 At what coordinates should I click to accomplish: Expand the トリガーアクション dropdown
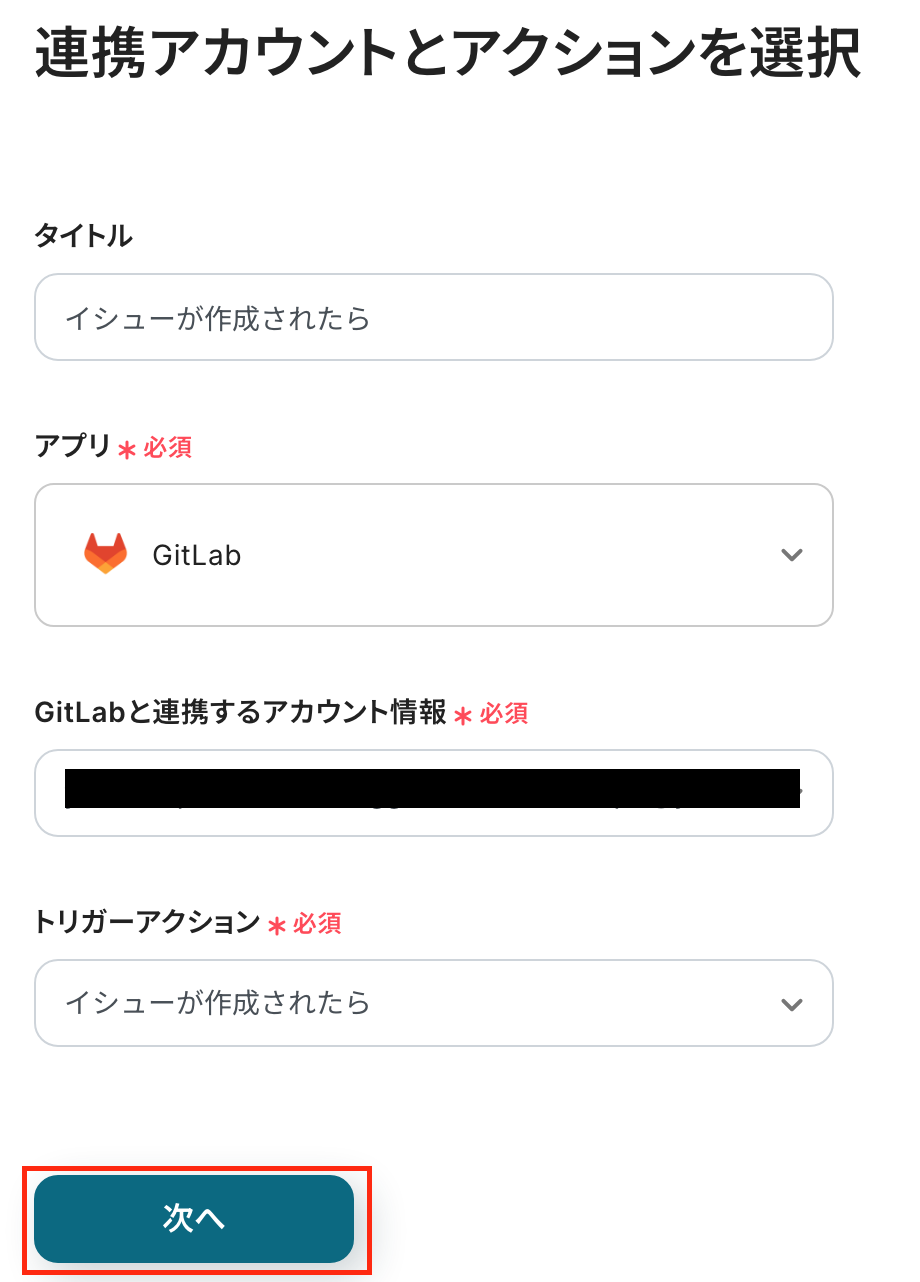(433, 1003)
